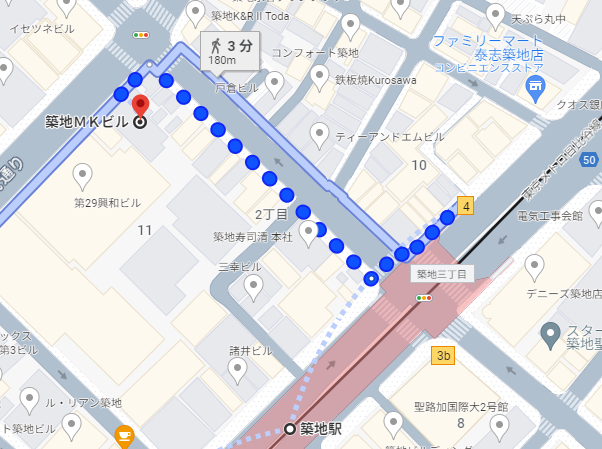
Task: Select the station exit 3b marker
Action: 443,355
